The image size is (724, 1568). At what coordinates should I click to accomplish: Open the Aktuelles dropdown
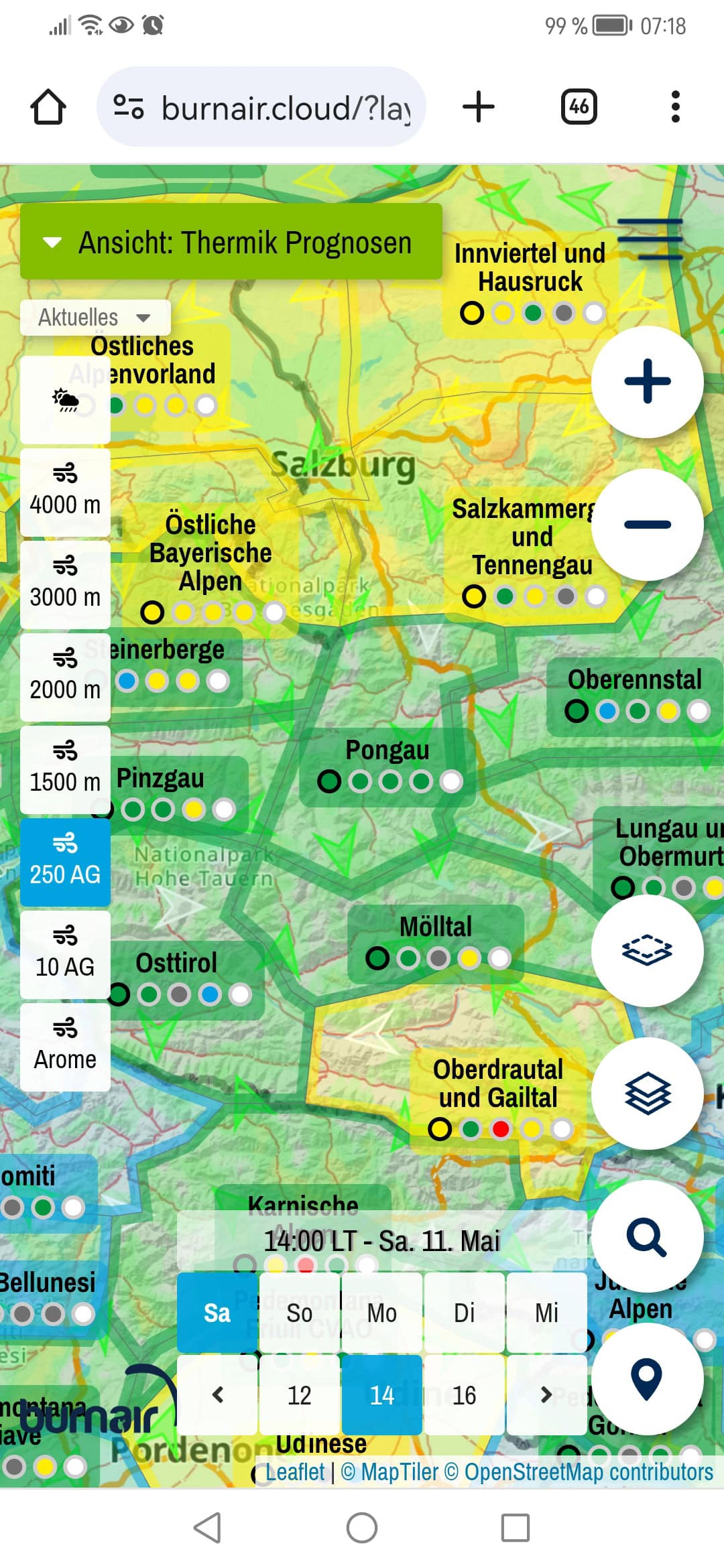pyautogui.click(x=95, y=317)
